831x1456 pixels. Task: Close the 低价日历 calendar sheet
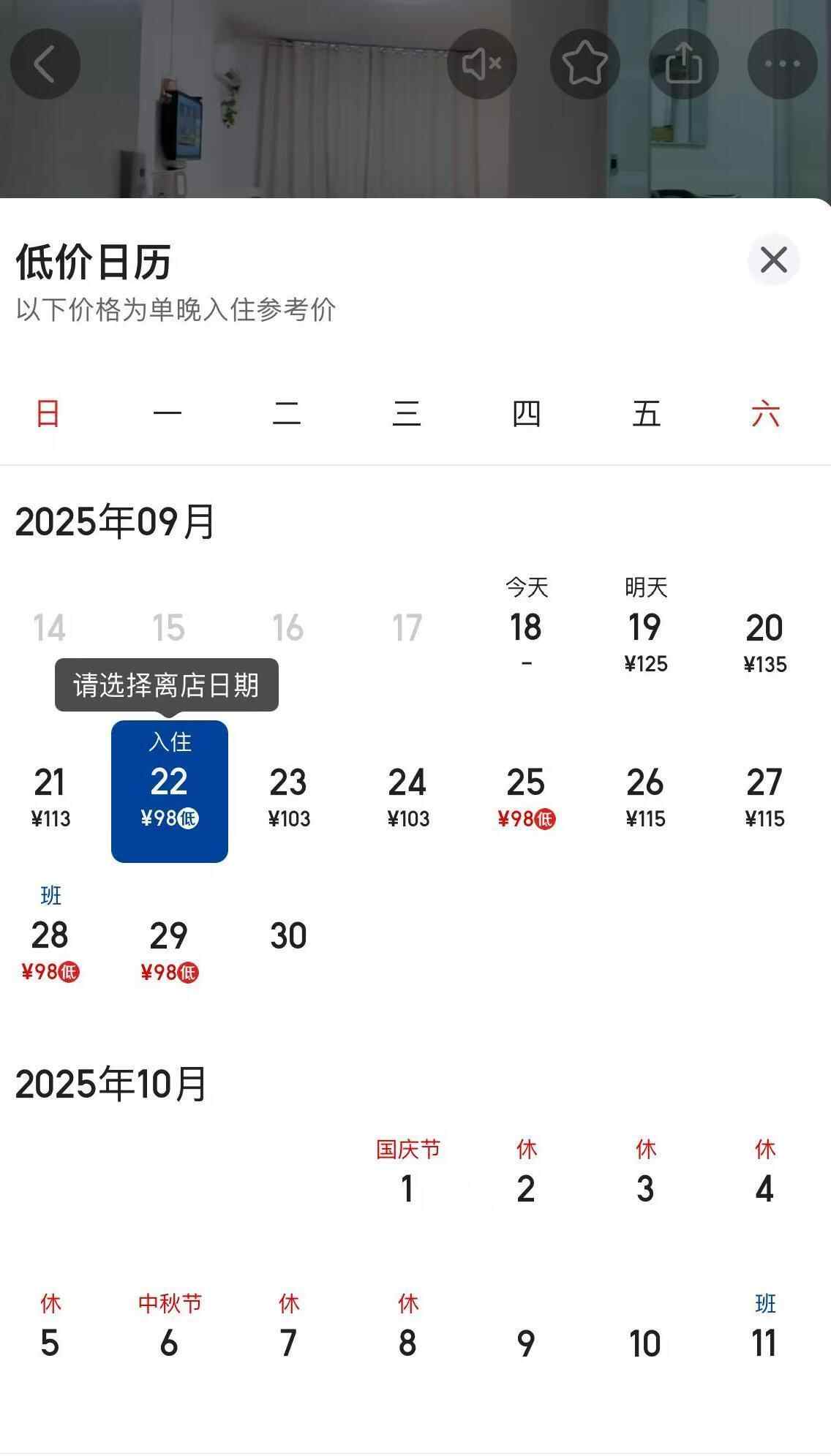click(773, 260)
